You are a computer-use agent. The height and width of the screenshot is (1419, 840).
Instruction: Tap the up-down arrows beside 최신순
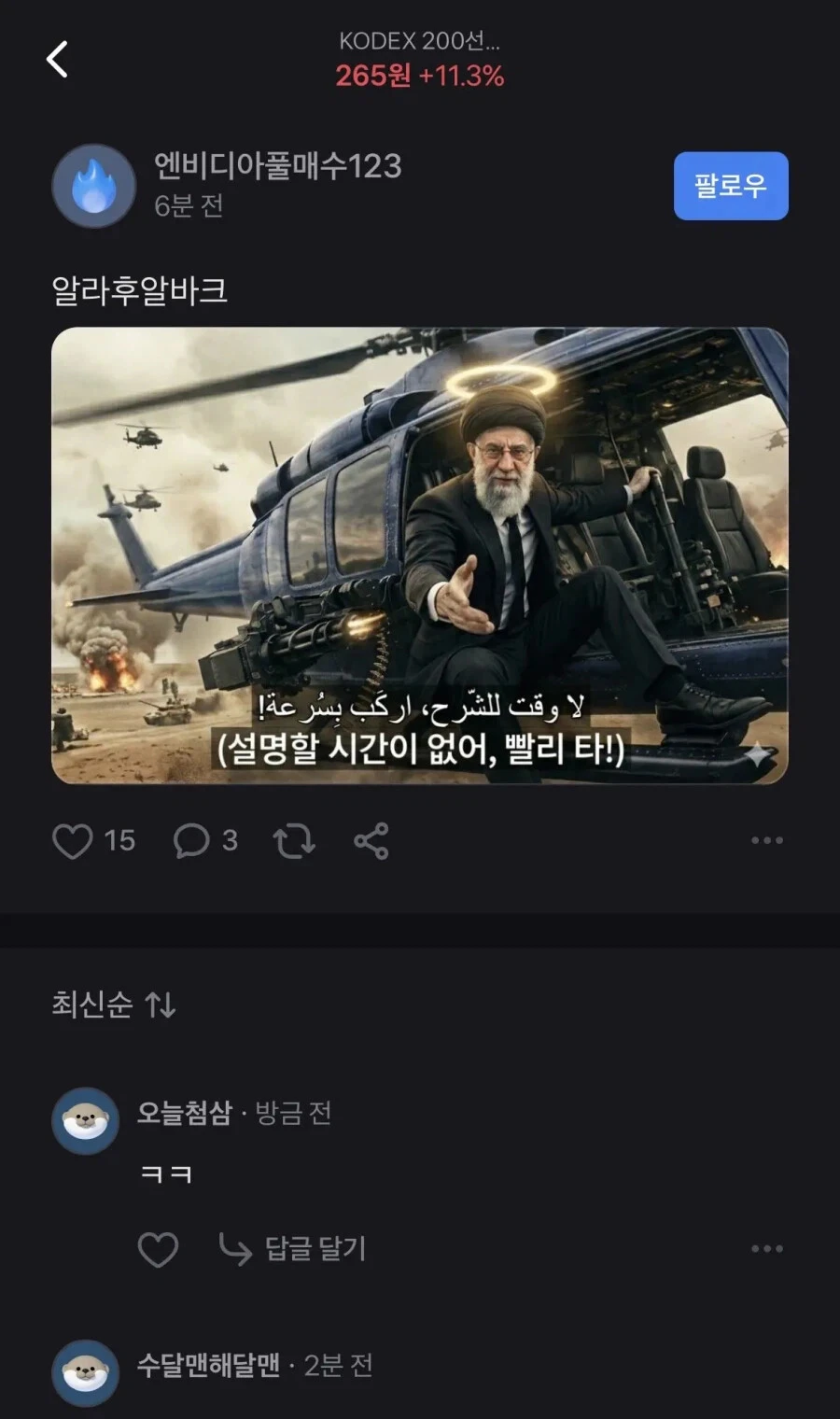pyautogui.click(x=161, y=1005)
